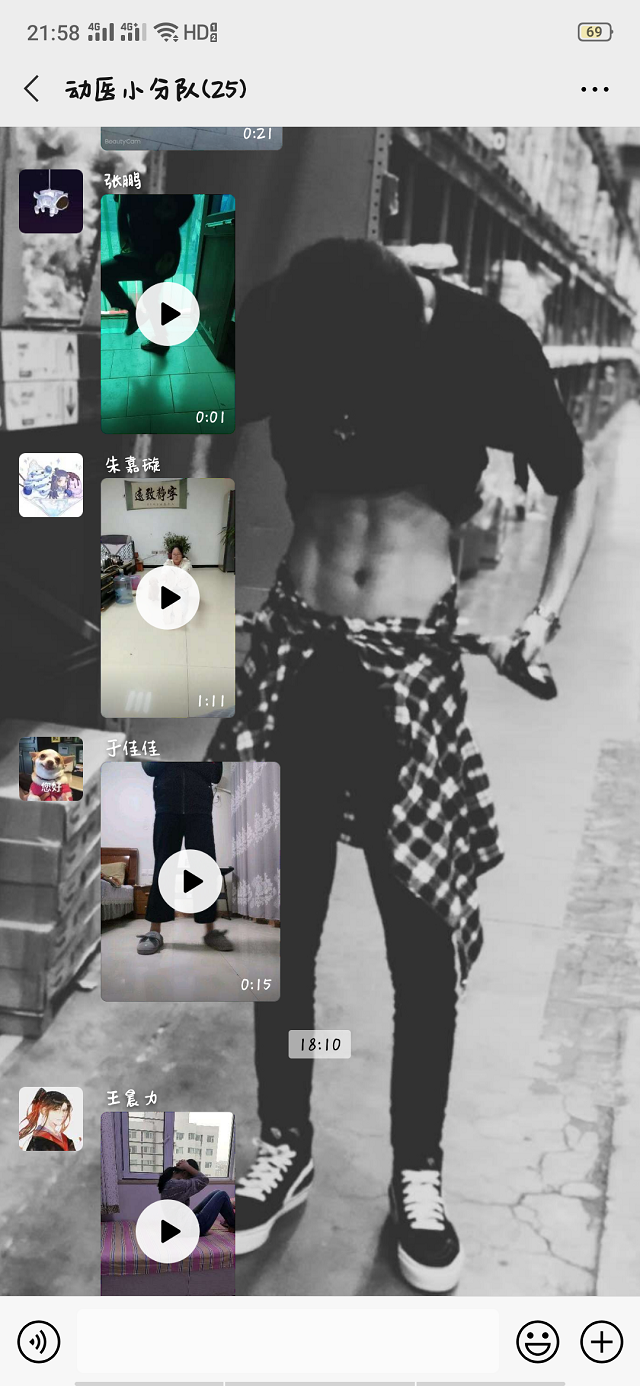Viewport: 640px width, 1386px height.
Task: Play 王晨力's video message
Action: click(168, 1231)
